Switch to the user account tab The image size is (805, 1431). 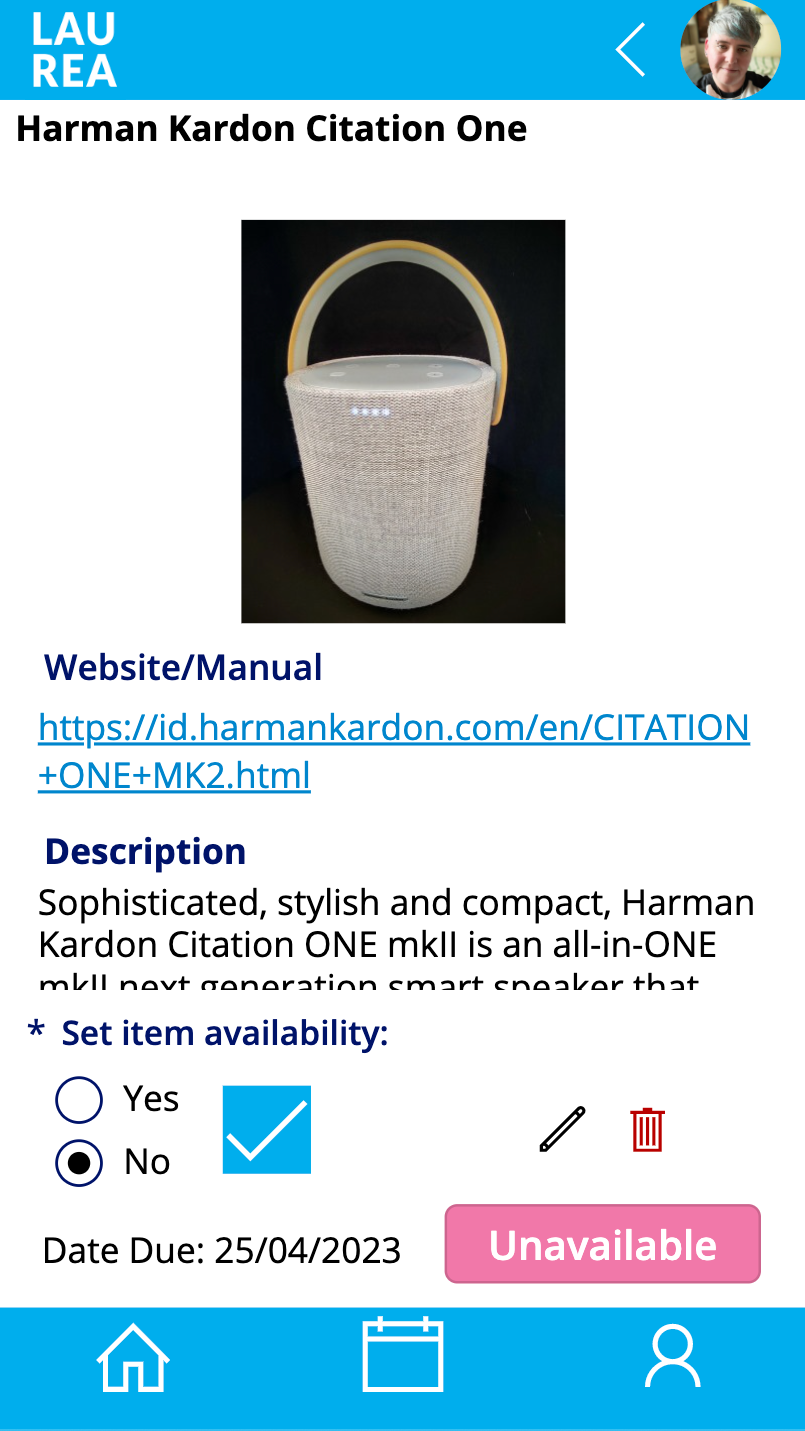tap(673, 1357)
